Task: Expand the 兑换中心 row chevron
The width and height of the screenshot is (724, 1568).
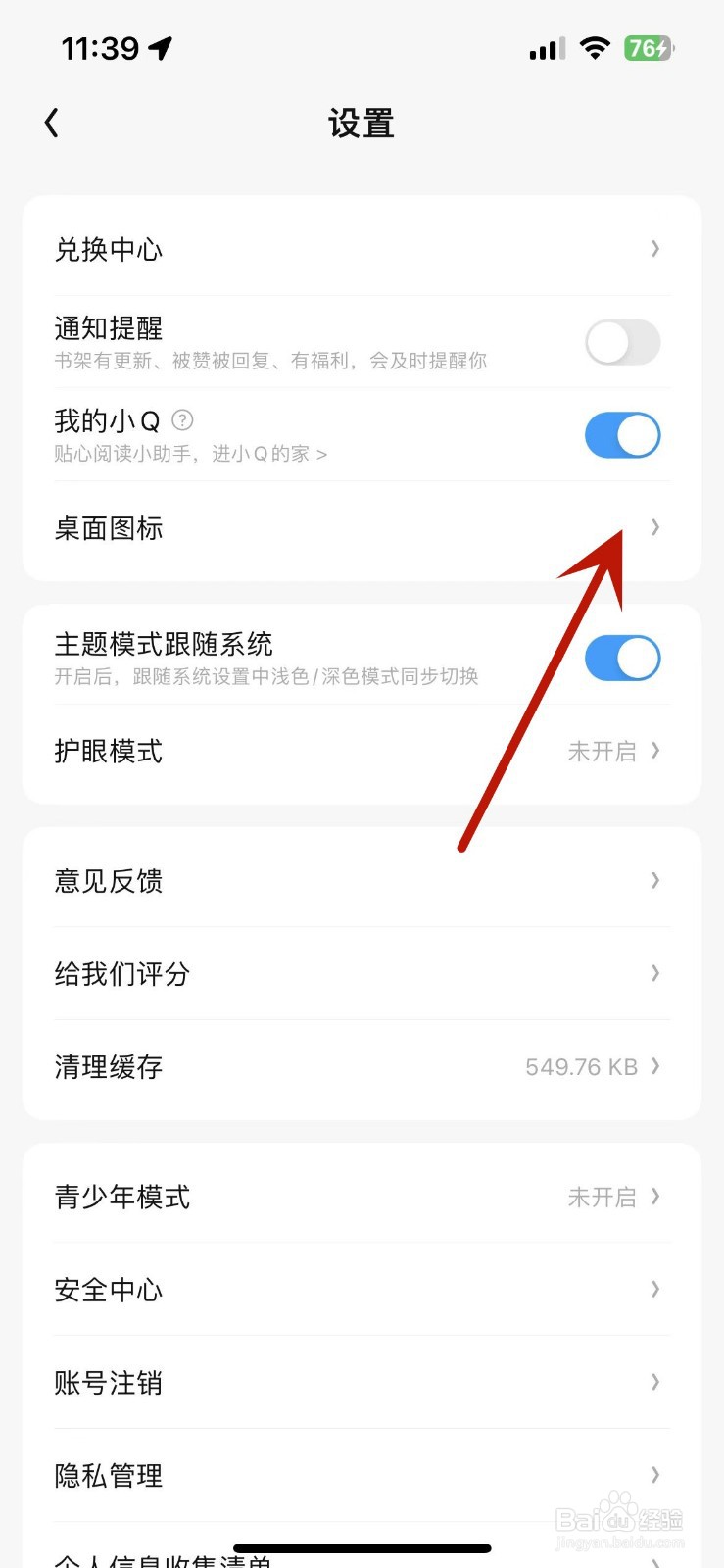Action: coord(654,249)
